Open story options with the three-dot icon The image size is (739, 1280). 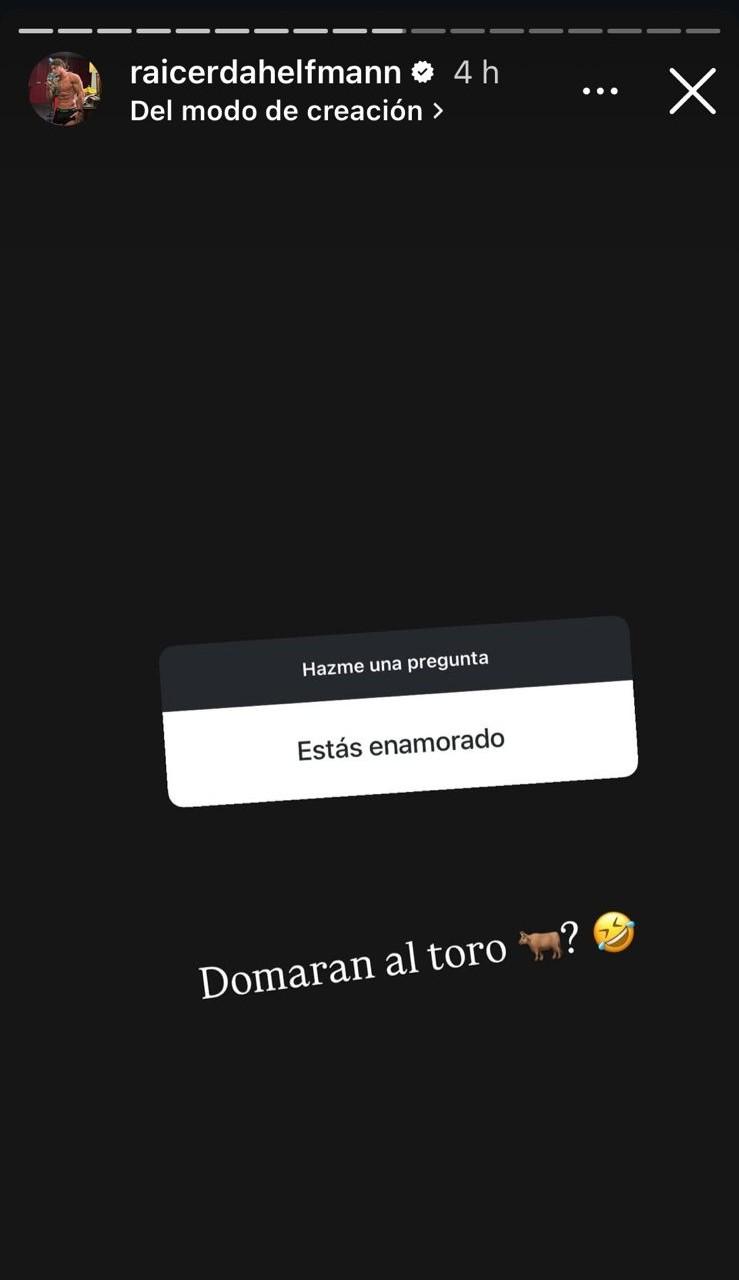point(601,90)
